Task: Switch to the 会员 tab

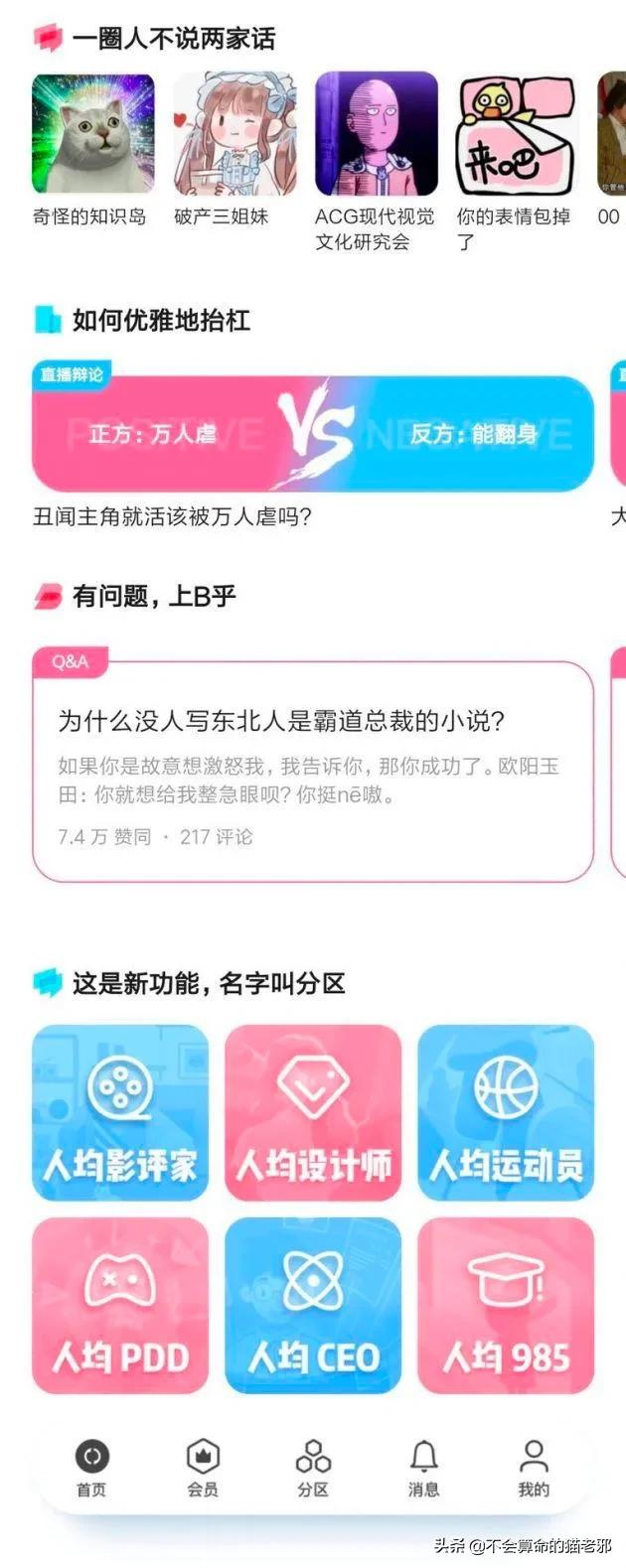Action: (x=203, y=1468)
